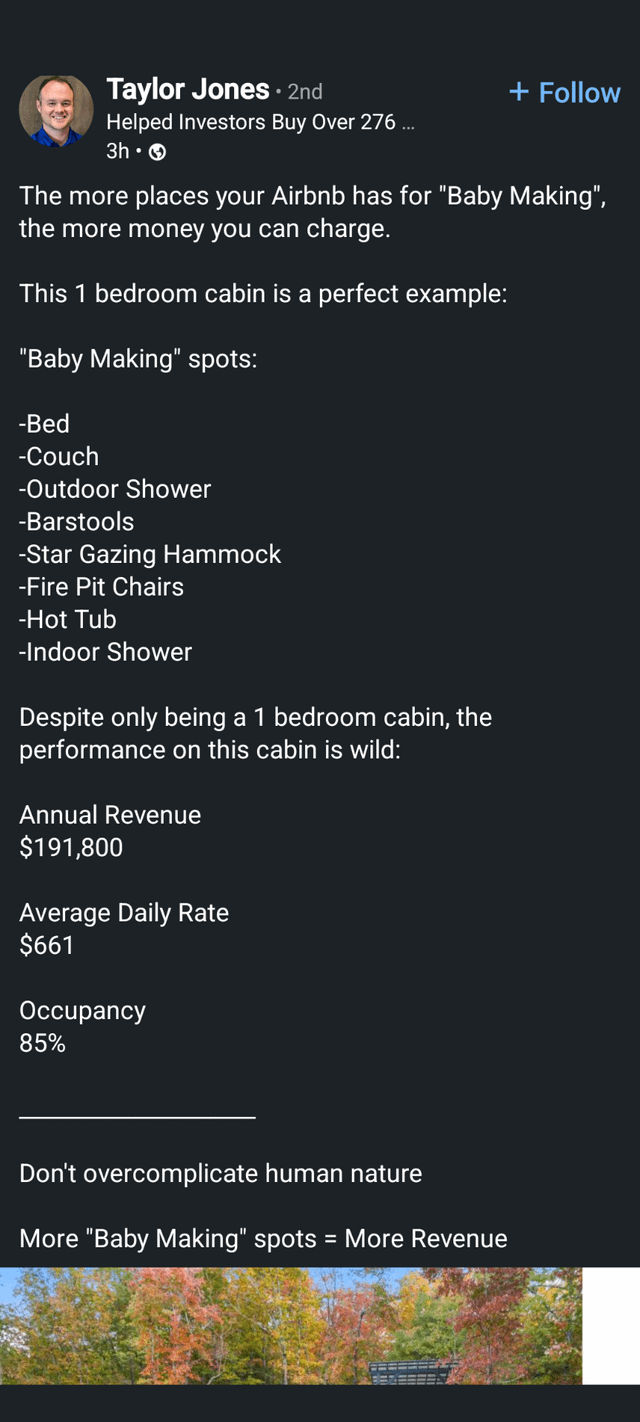Open Taylor Jones's profile picture
The width and height of the screenshot is (640, 1422).
pyautogui.click(x=56, y=110)
